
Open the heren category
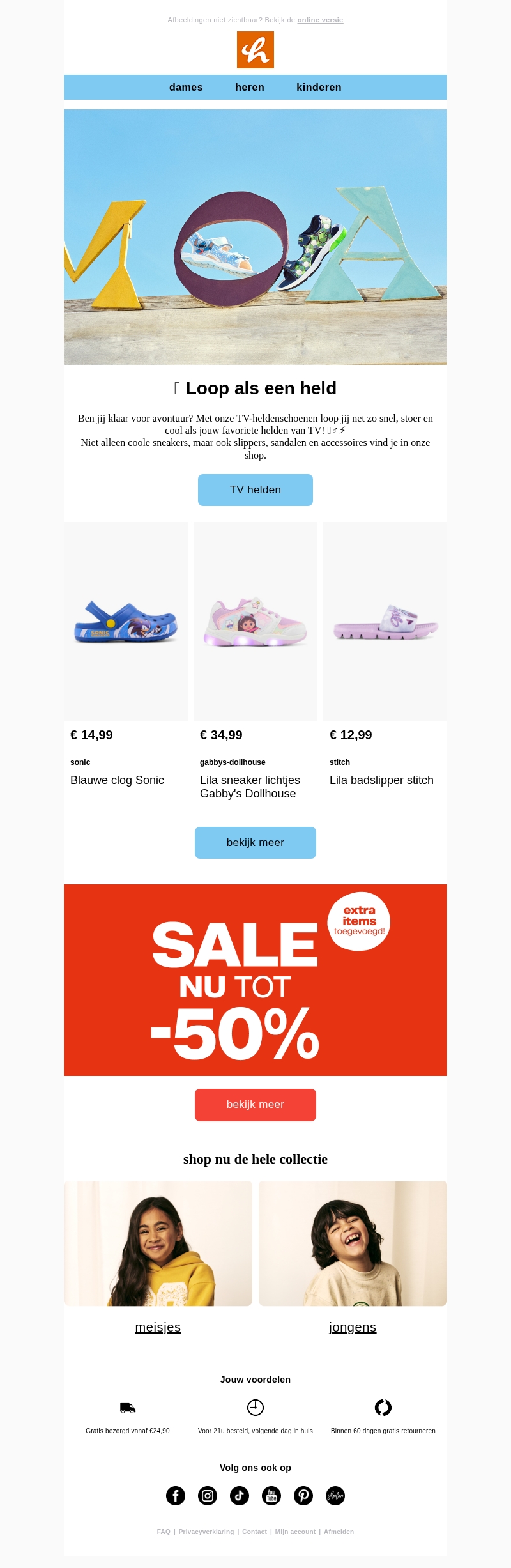(250, 88)
